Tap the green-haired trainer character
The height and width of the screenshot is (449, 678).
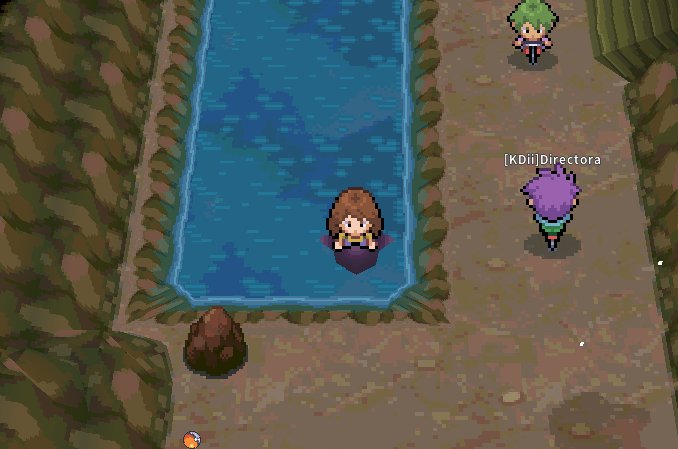(x=531, y=32)
